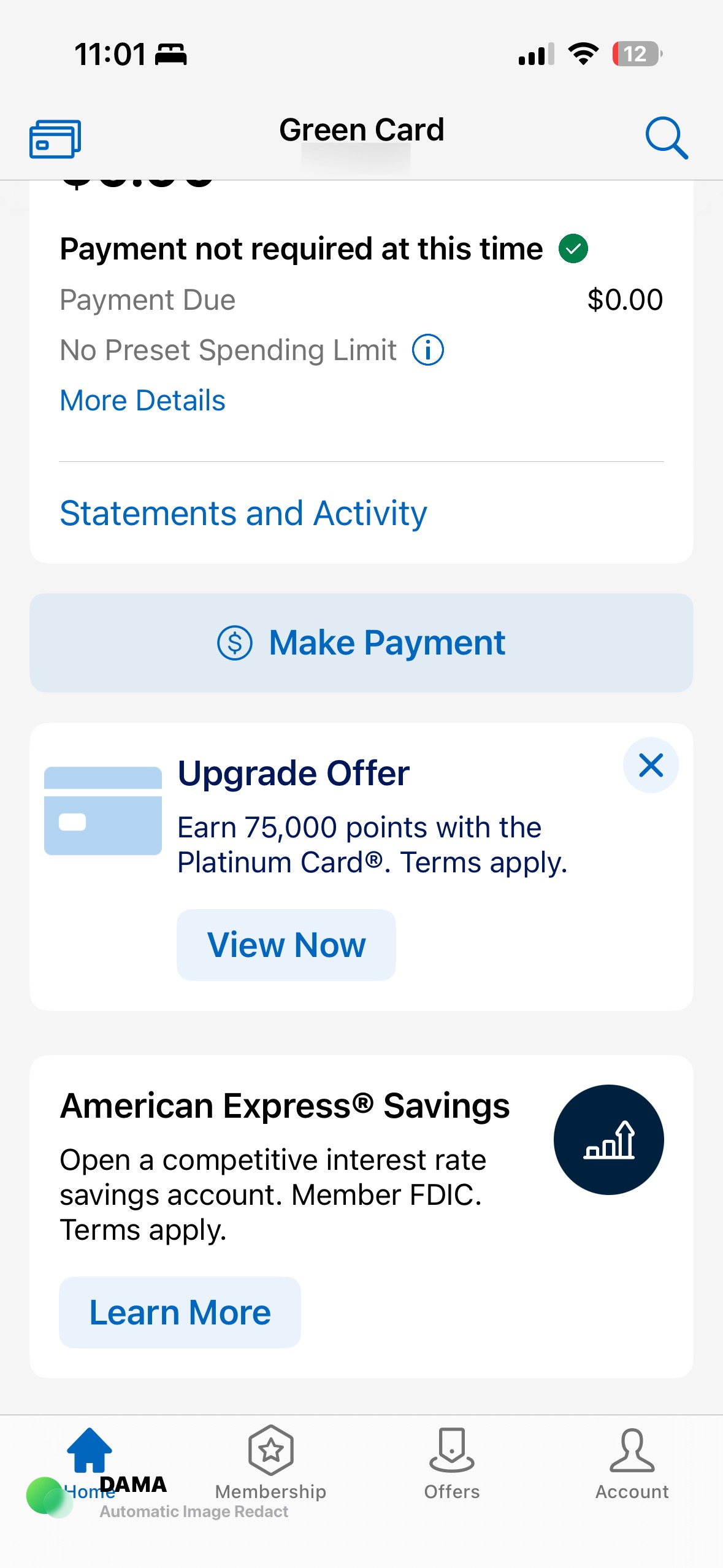Viewport: 723px width, 1568px height.
Task: Open the card switcher icon
Action: coord(55,139)
